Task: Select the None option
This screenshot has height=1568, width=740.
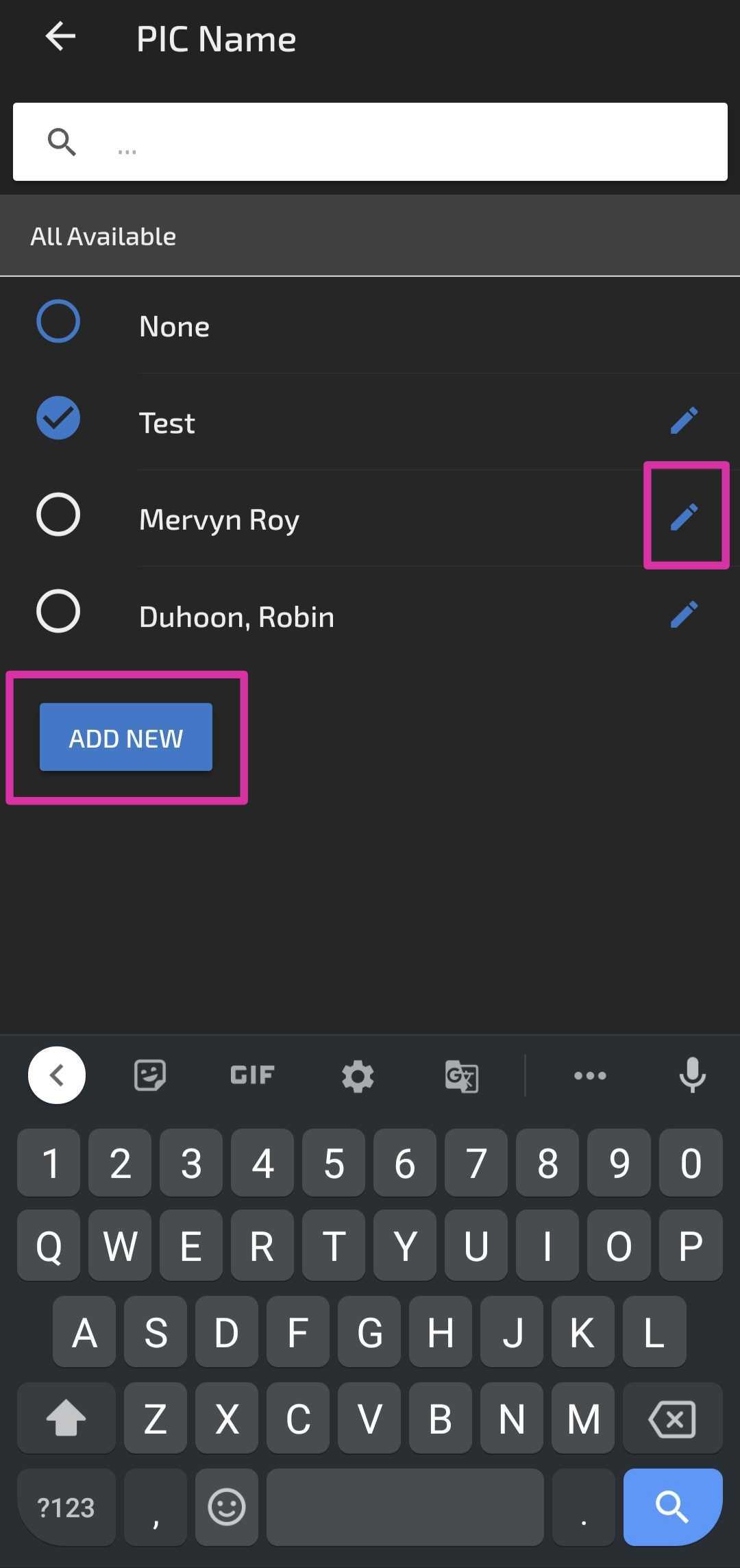Action: click(58, 321)
